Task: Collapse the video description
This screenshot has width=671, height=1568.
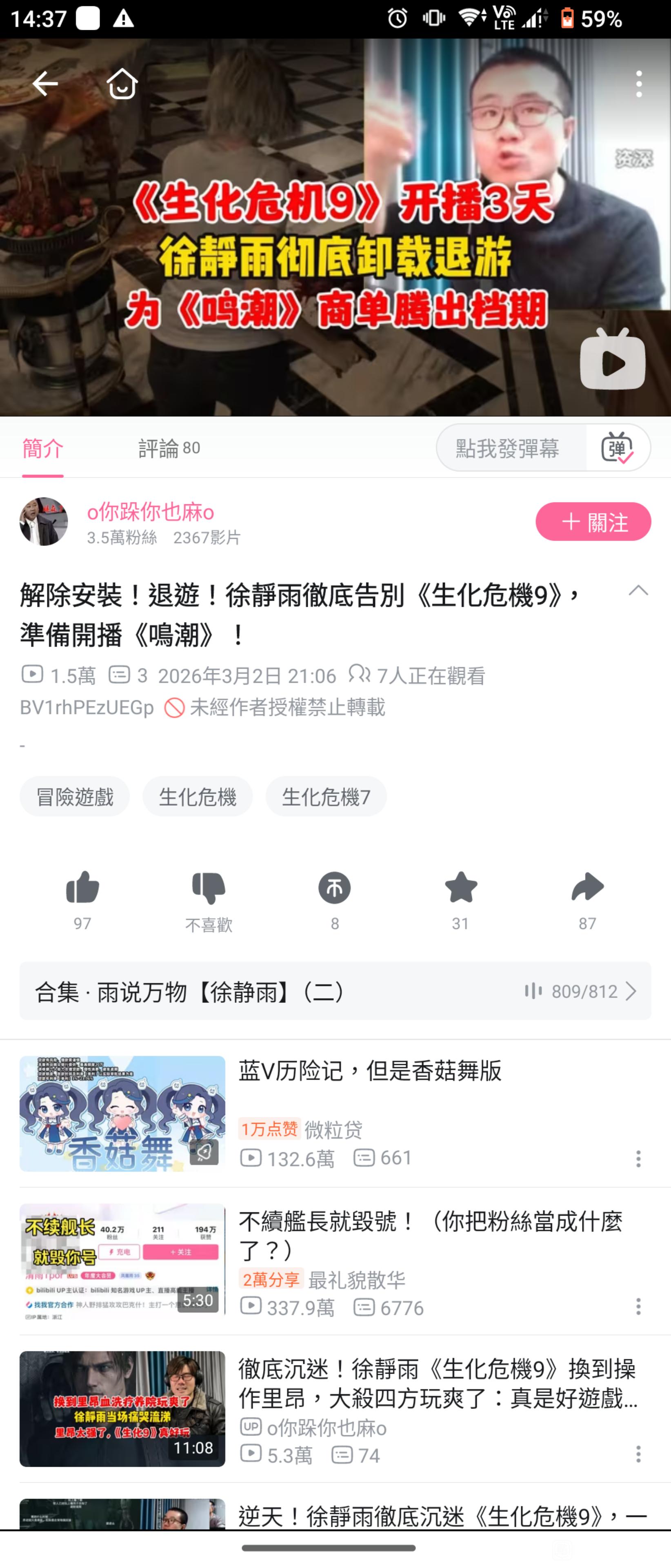Action: click(x=638, y=591)
